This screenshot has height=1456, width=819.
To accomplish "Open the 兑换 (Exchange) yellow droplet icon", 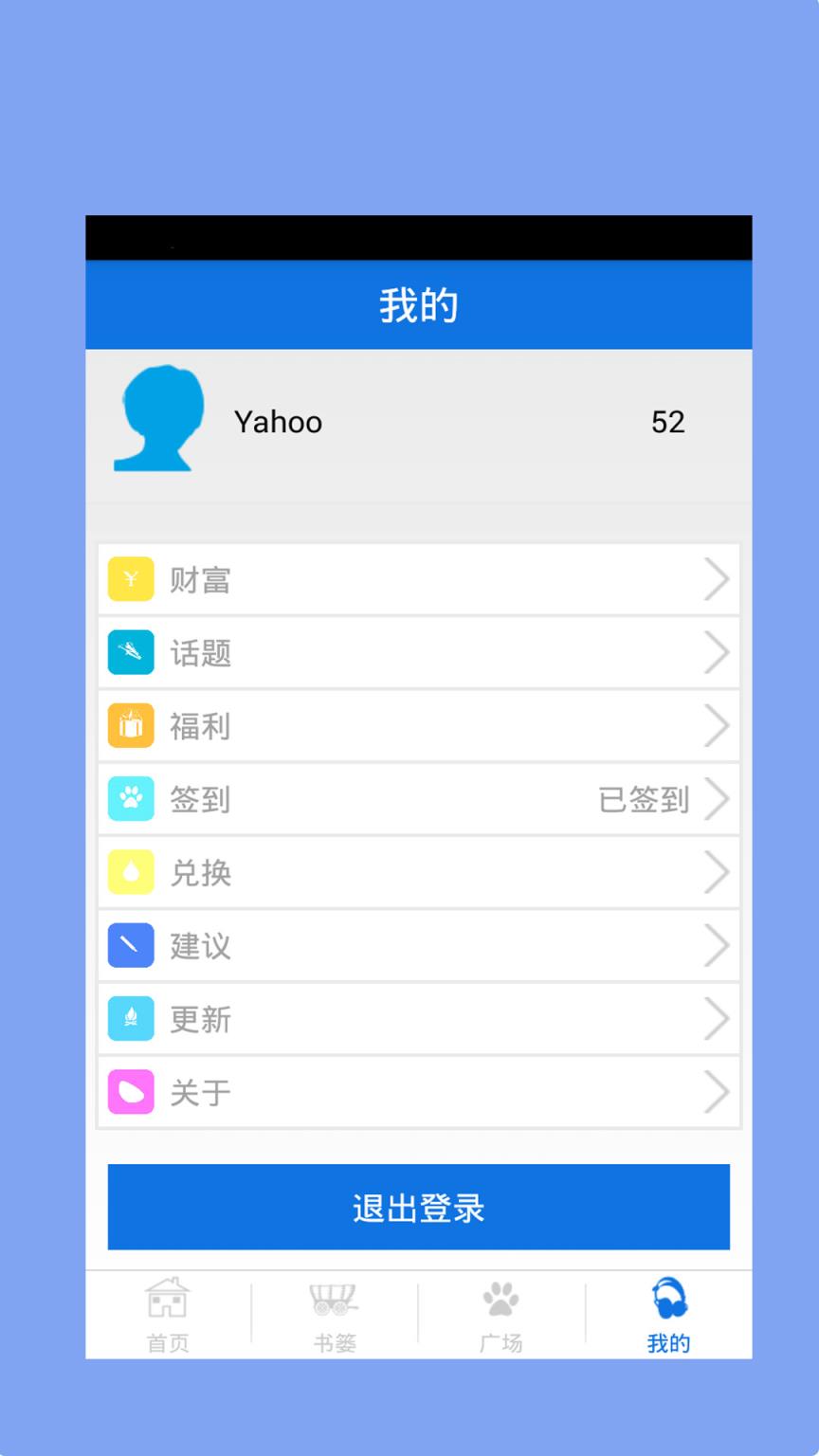I will click(x=131, y=872).
